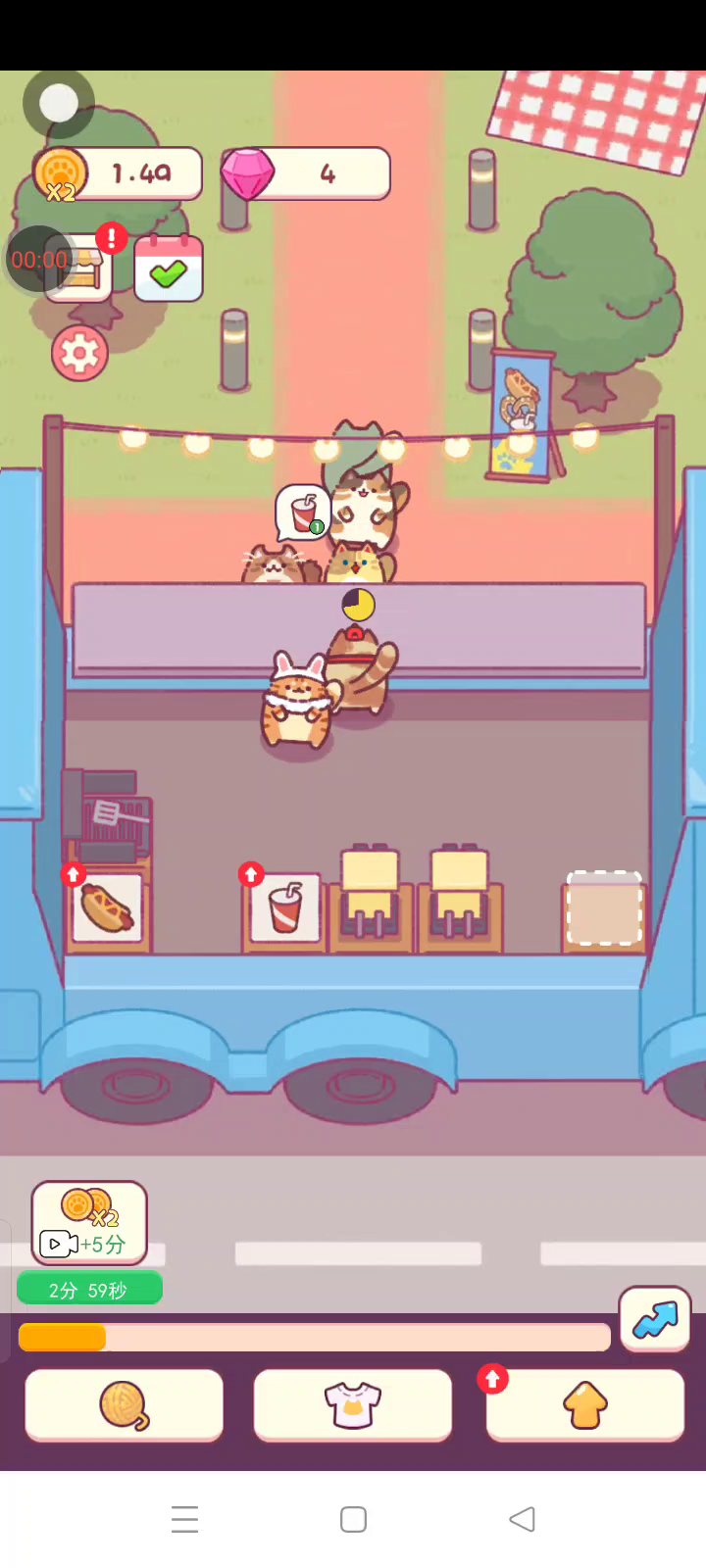Open the settings gear
The width and height of the screenshot is (706, 1568).
(x=79, y=353)
